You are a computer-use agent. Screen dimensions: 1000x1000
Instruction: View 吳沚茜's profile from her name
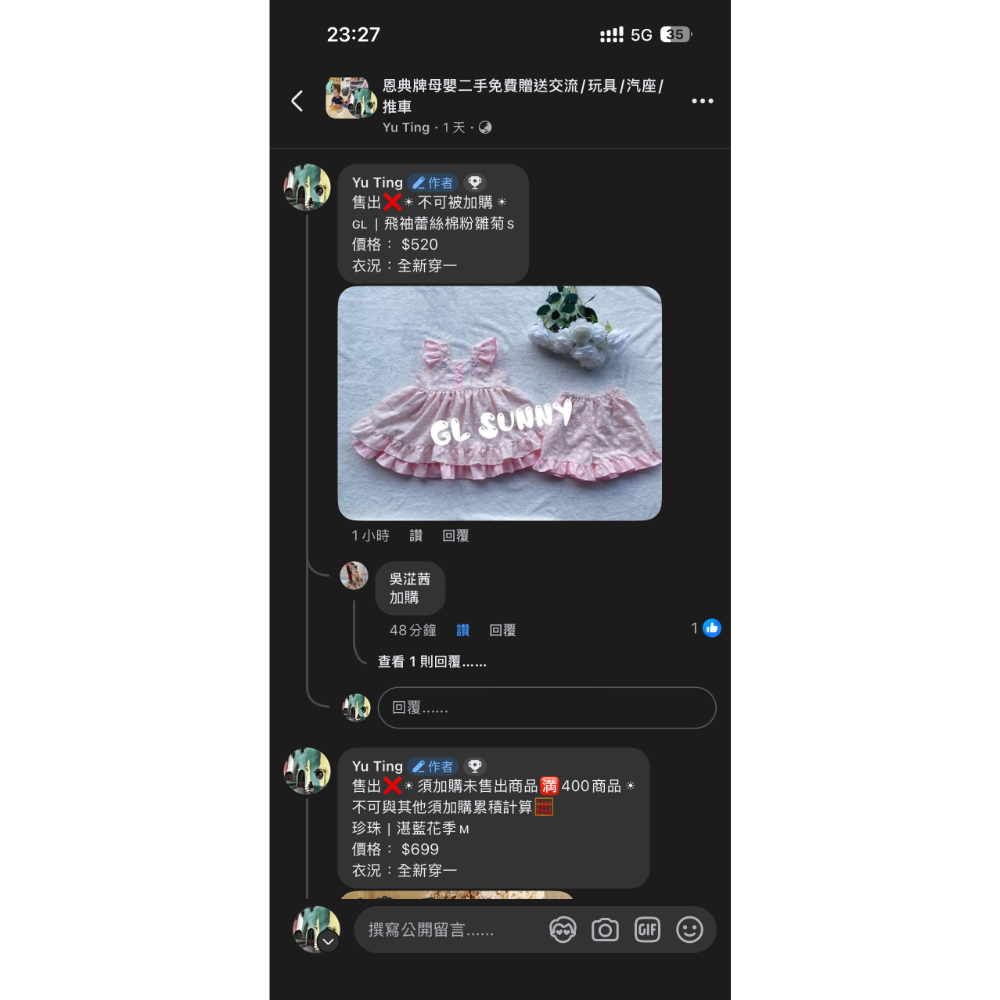(x=410, y=578)
